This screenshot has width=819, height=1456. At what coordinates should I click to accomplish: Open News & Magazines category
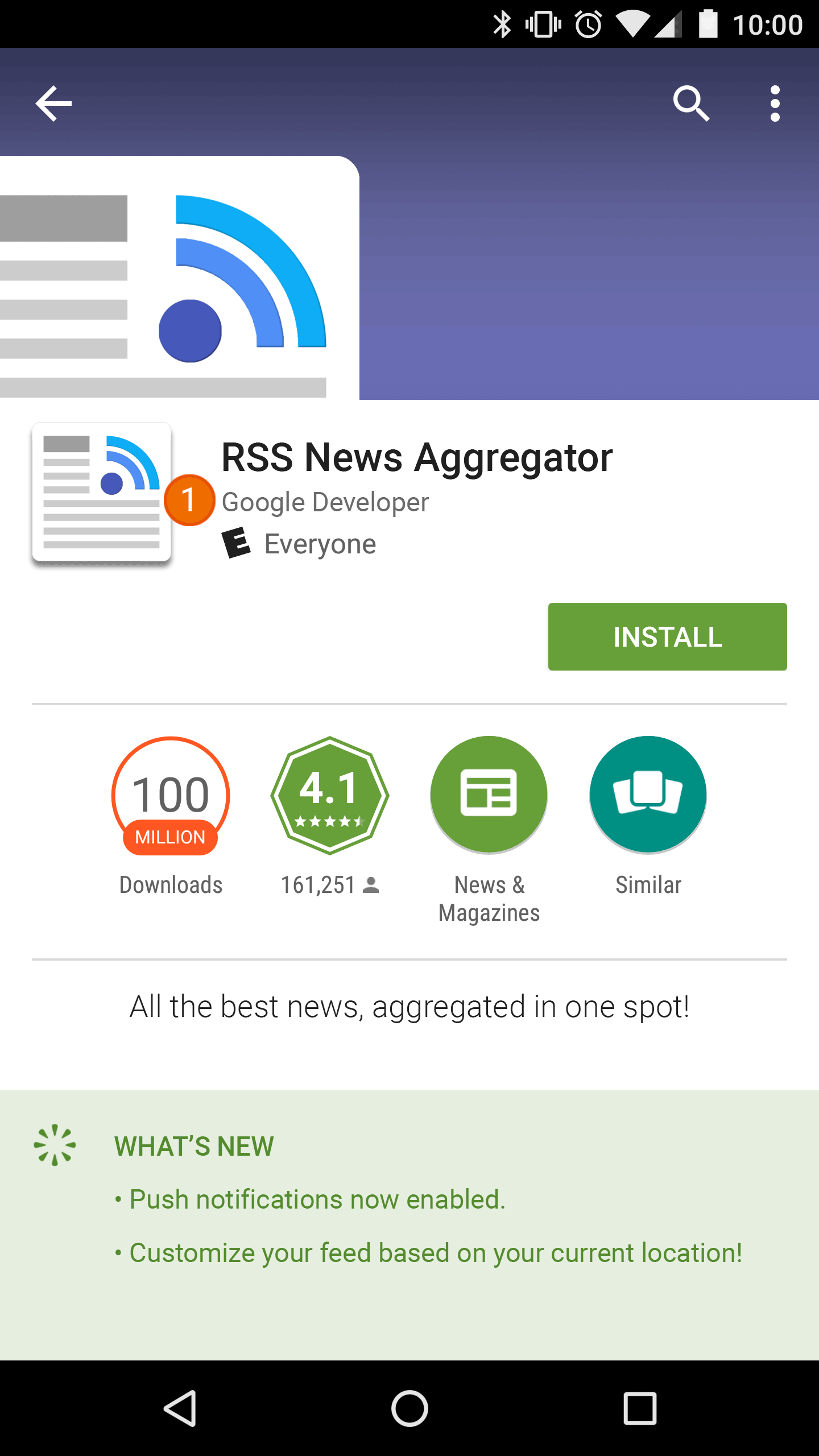pyautogui.click(x=489, y=795)
